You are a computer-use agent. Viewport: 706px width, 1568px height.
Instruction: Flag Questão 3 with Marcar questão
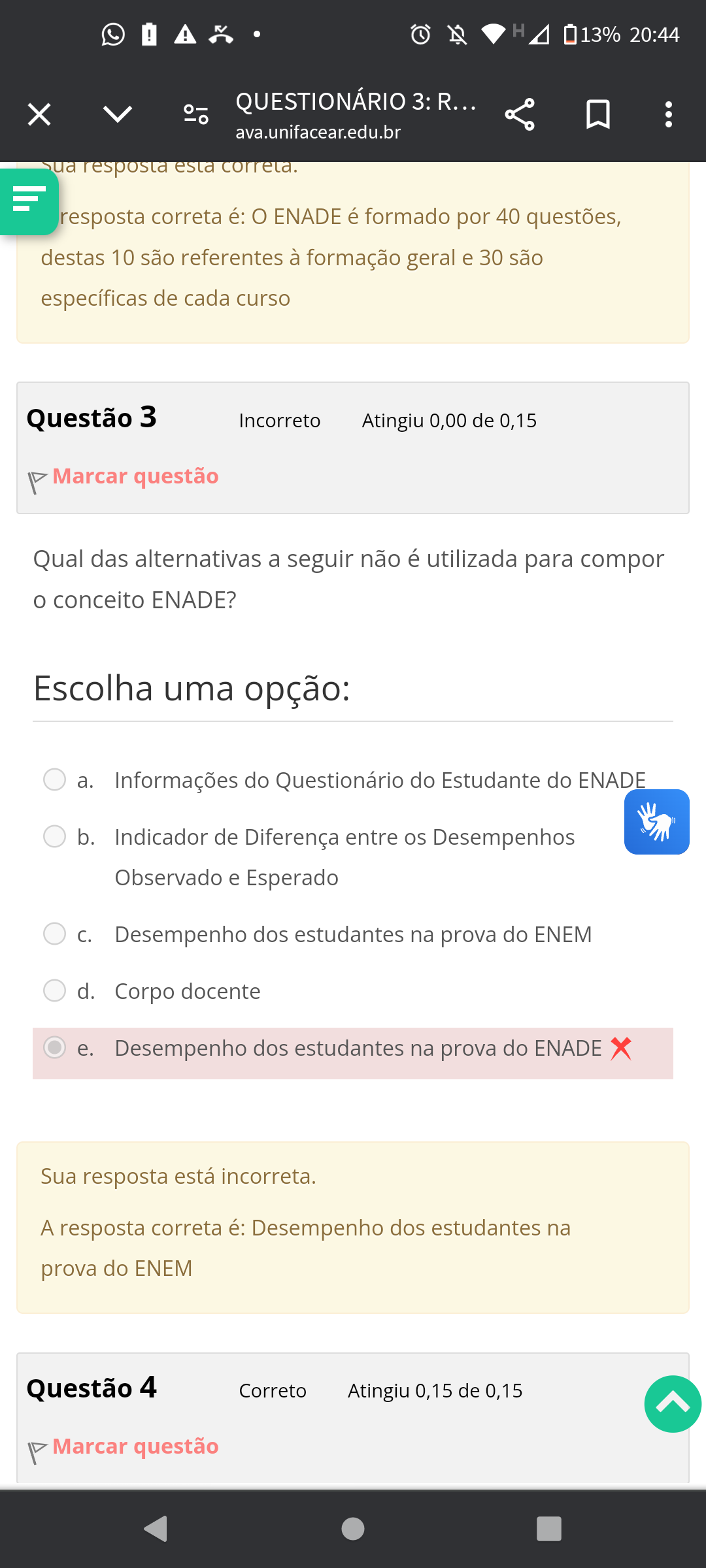[x=123, y=477]
